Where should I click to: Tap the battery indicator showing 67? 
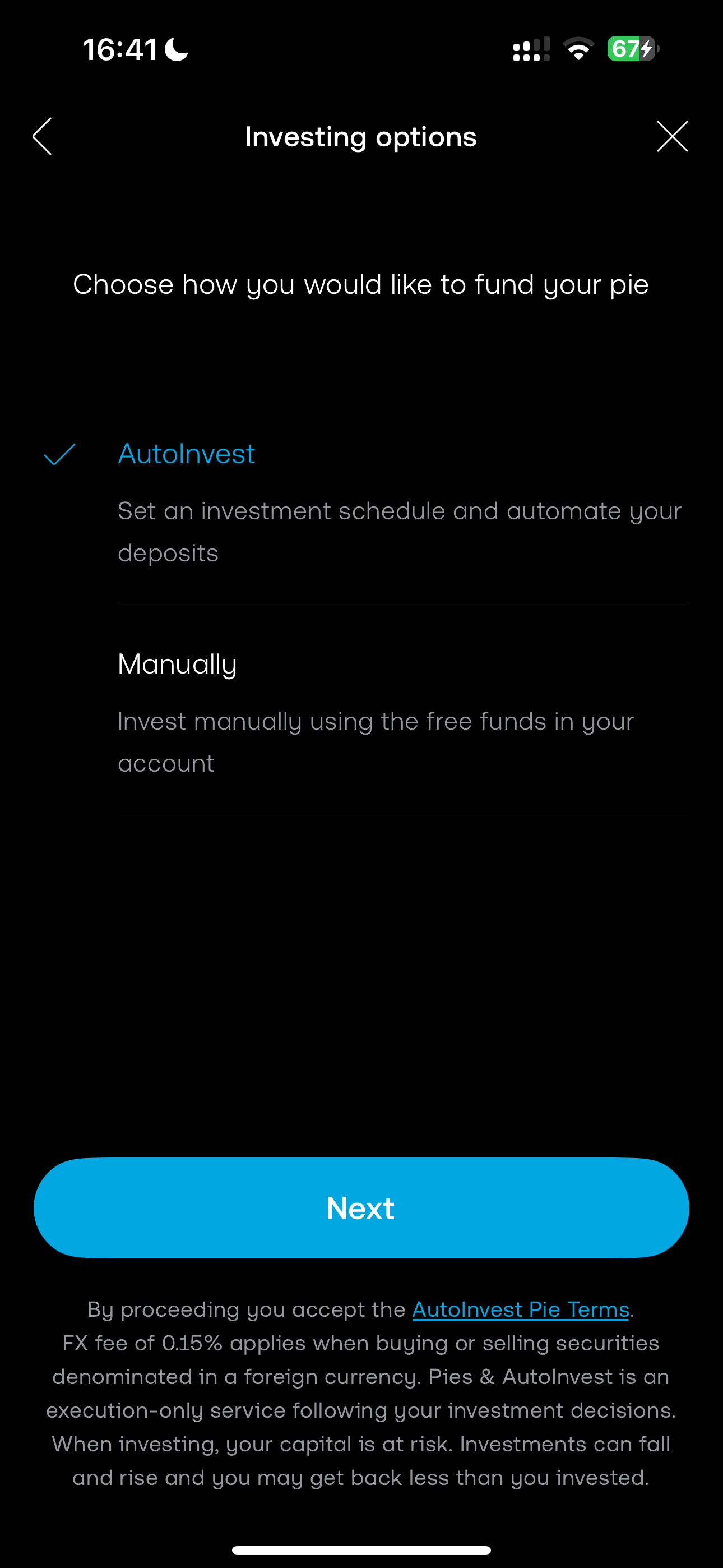631,49
